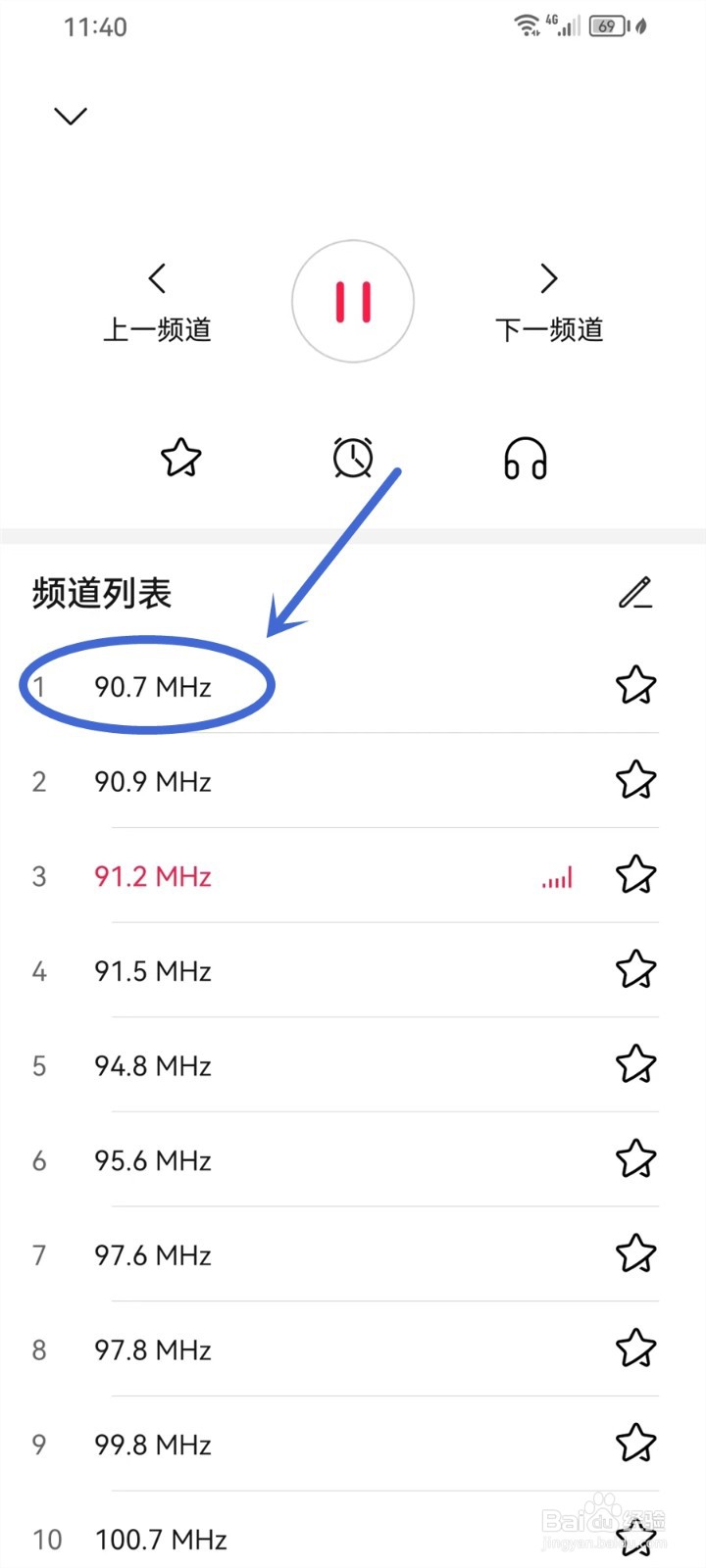Image resolution: width=706 pixels, height=1568 pixels.
Task: Edit the channel list with the pencil
Action: 635,593
